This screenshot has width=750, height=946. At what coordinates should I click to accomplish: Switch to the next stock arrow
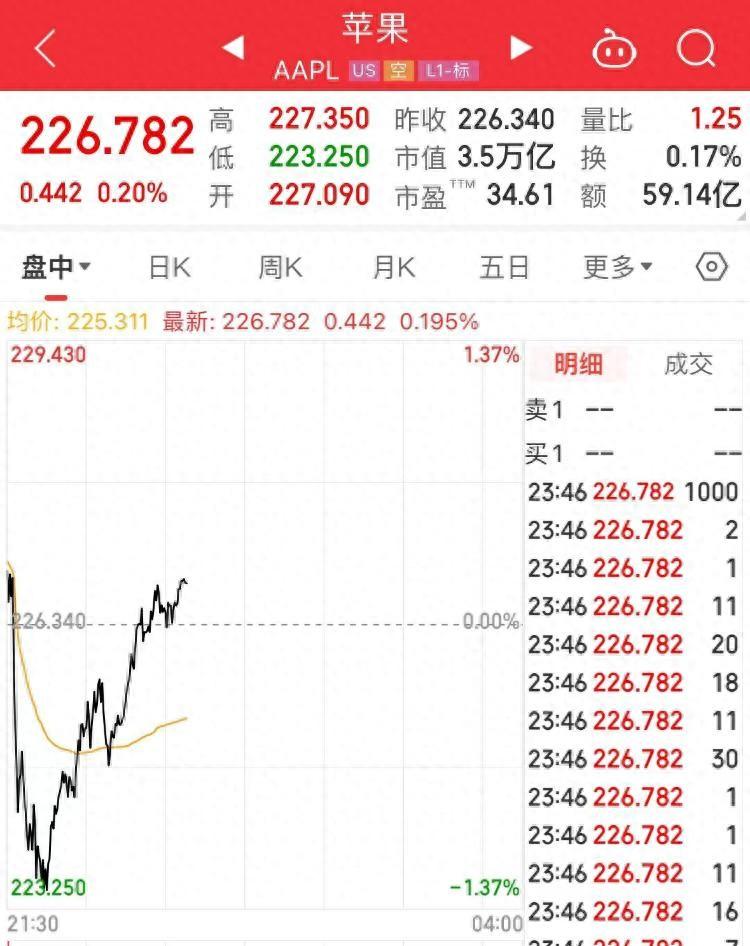(521, 48)
